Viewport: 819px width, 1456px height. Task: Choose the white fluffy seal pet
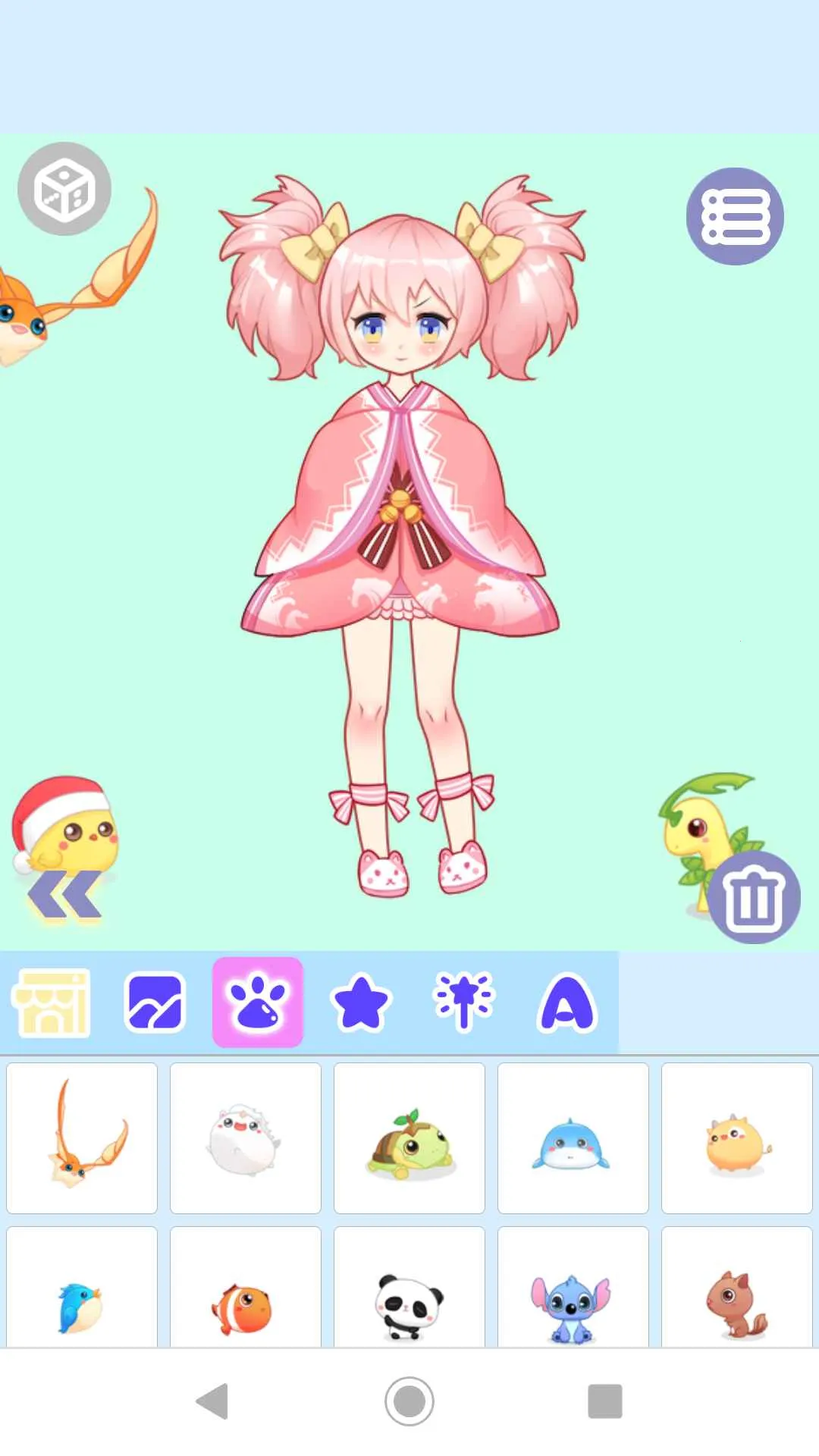(x=246, y=1137)
